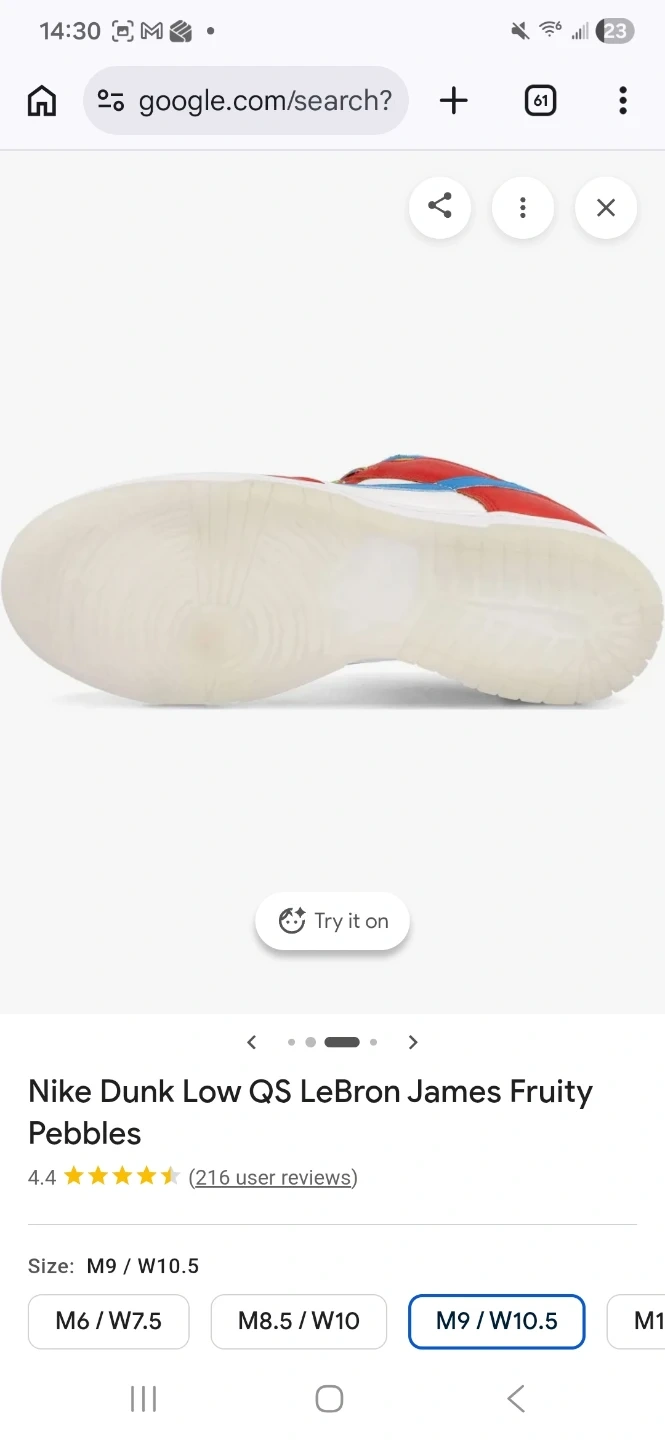Pick the M9 / W10.5 size chip
665x1440 pixels.
tap(496, 1321)
